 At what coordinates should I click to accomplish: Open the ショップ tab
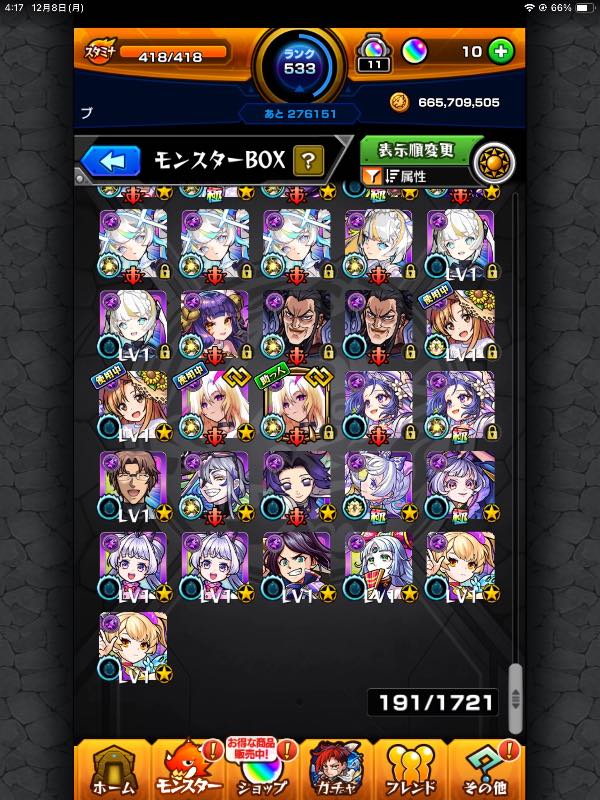[263, 770]
